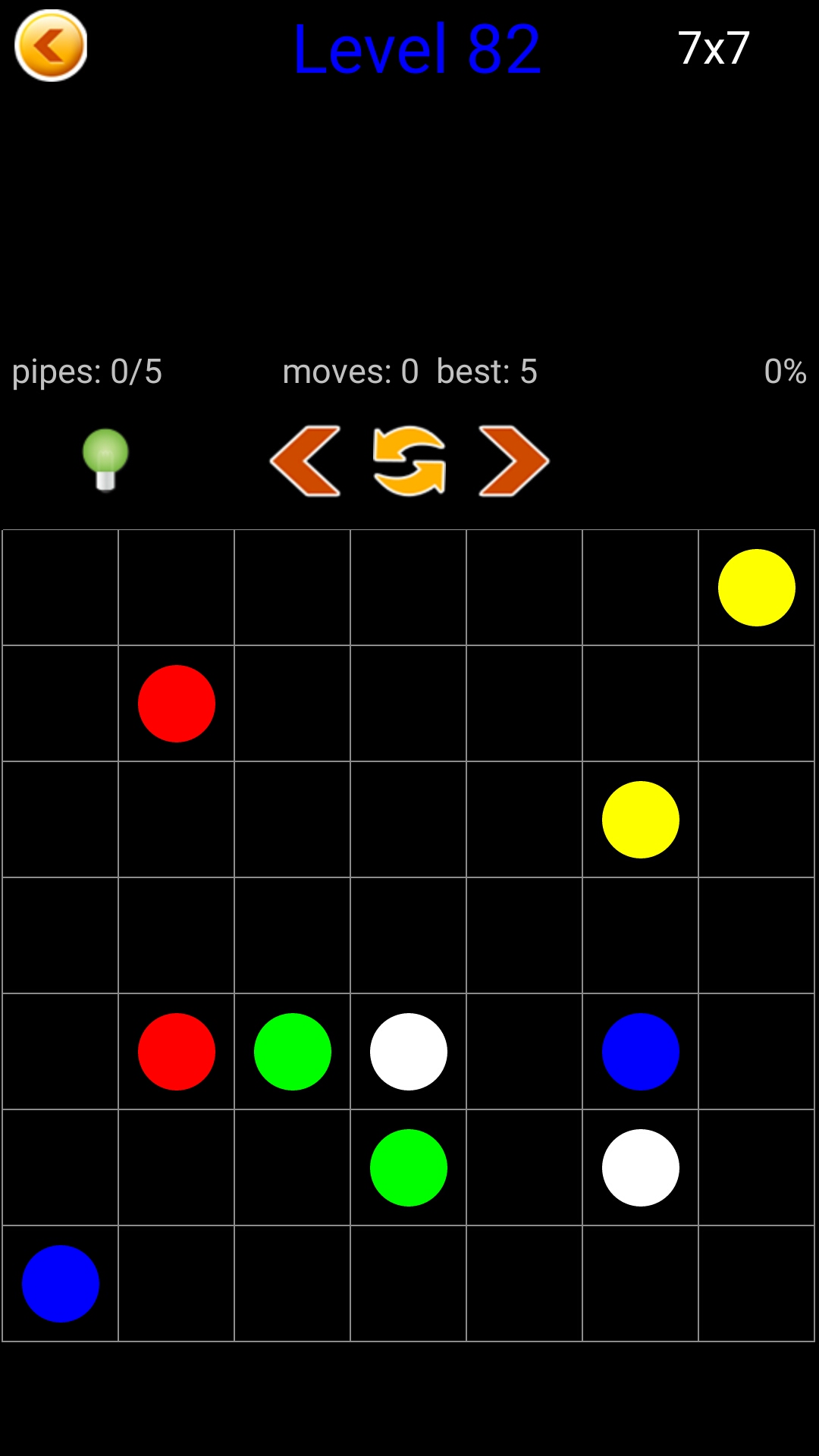This screenshot has height=1456, width=819.
Task: Select the yellow dot in the top corner
Action: tap(756, 588)
